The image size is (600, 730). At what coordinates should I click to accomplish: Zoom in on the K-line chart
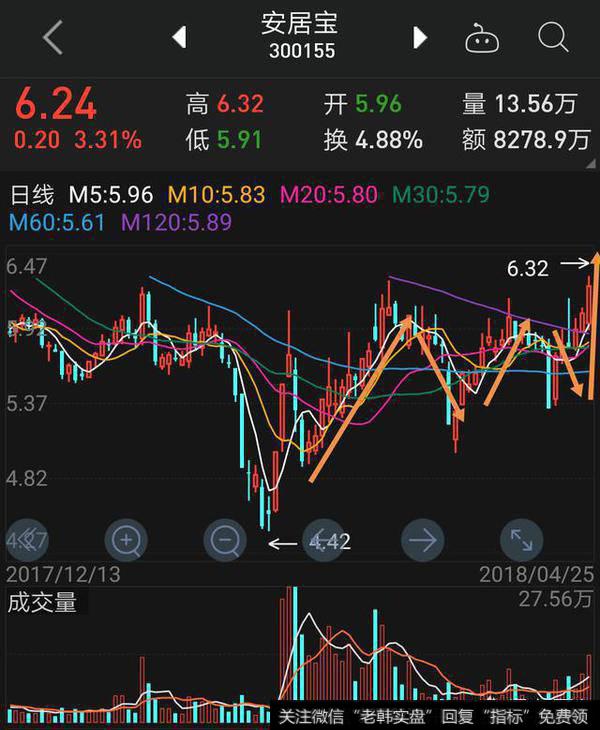click(x=126, y=541)
